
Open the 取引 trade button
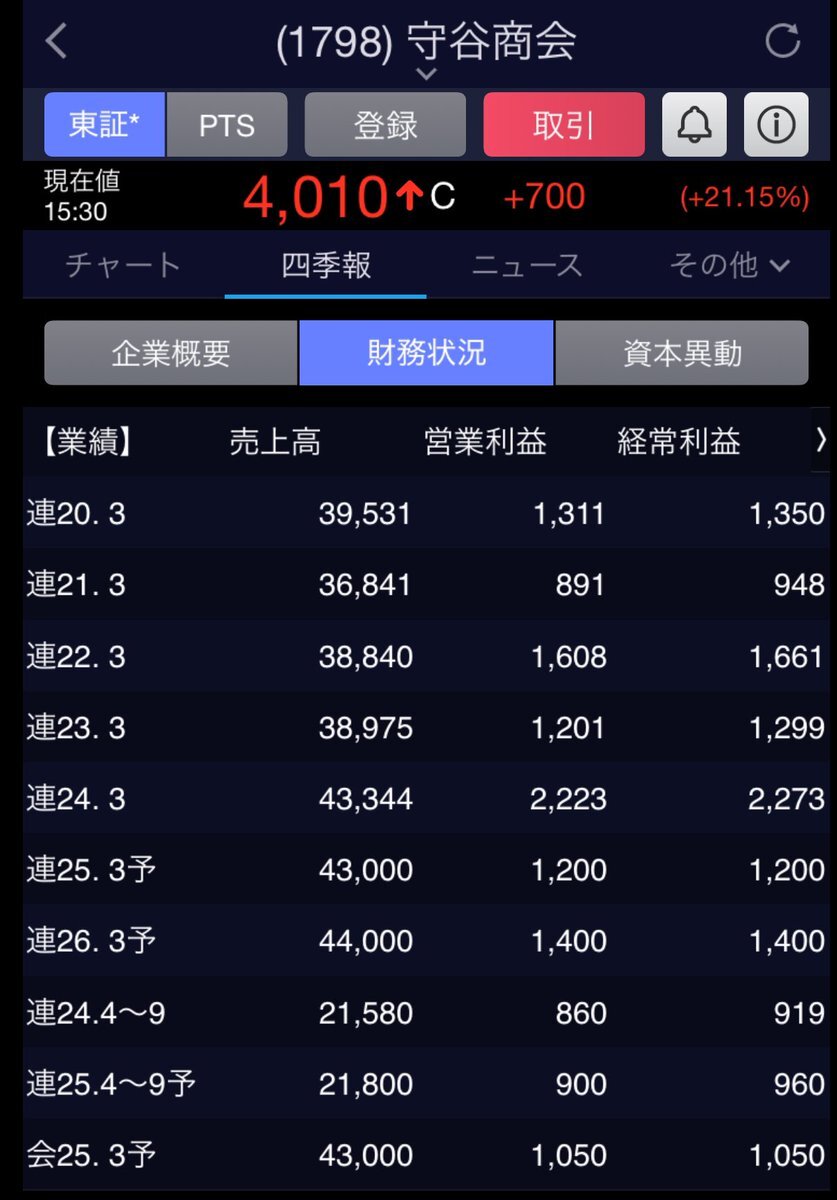pos(564,125)
